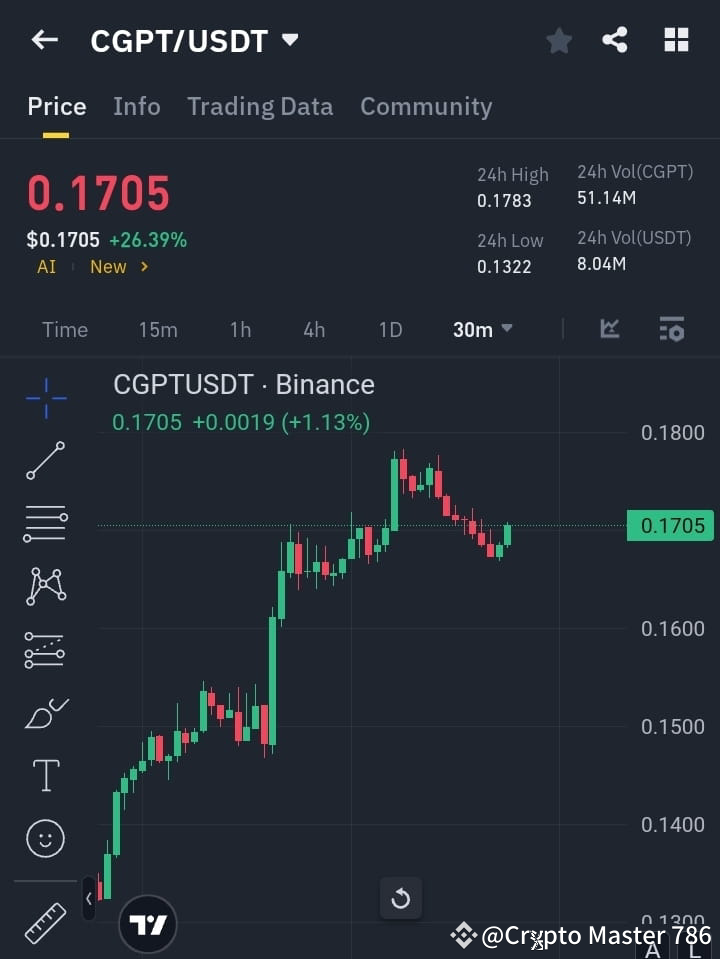Select the XABCD pattern tool
Screen dimensions: 720x959
pos(44,587)
